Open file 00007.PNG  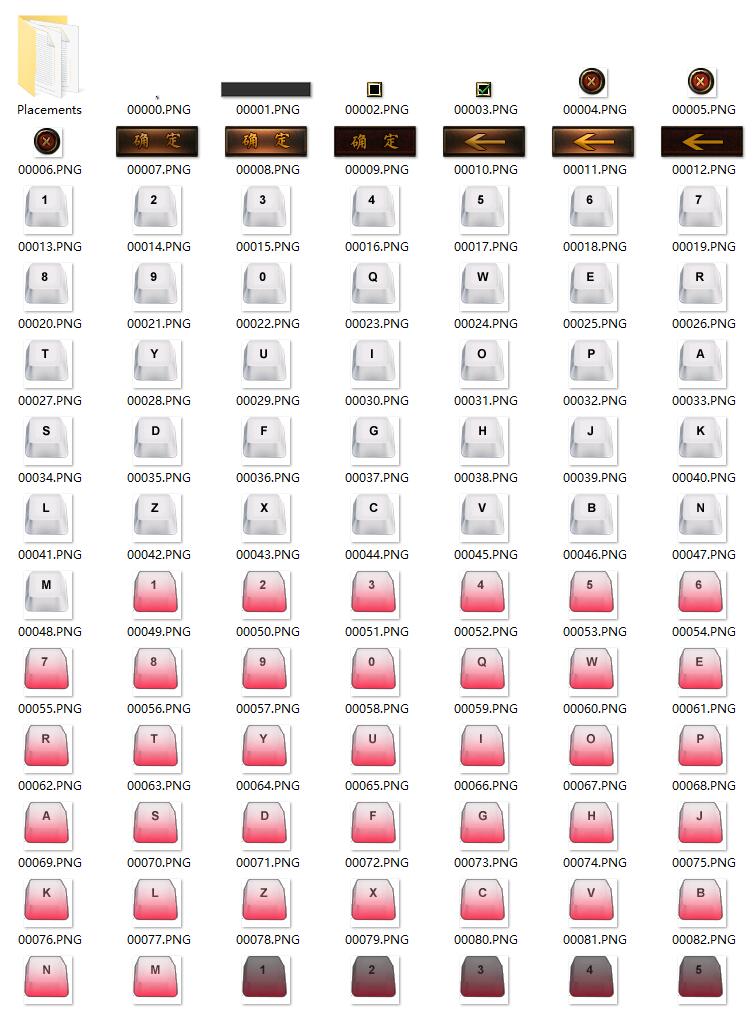[x=157, y=142]
